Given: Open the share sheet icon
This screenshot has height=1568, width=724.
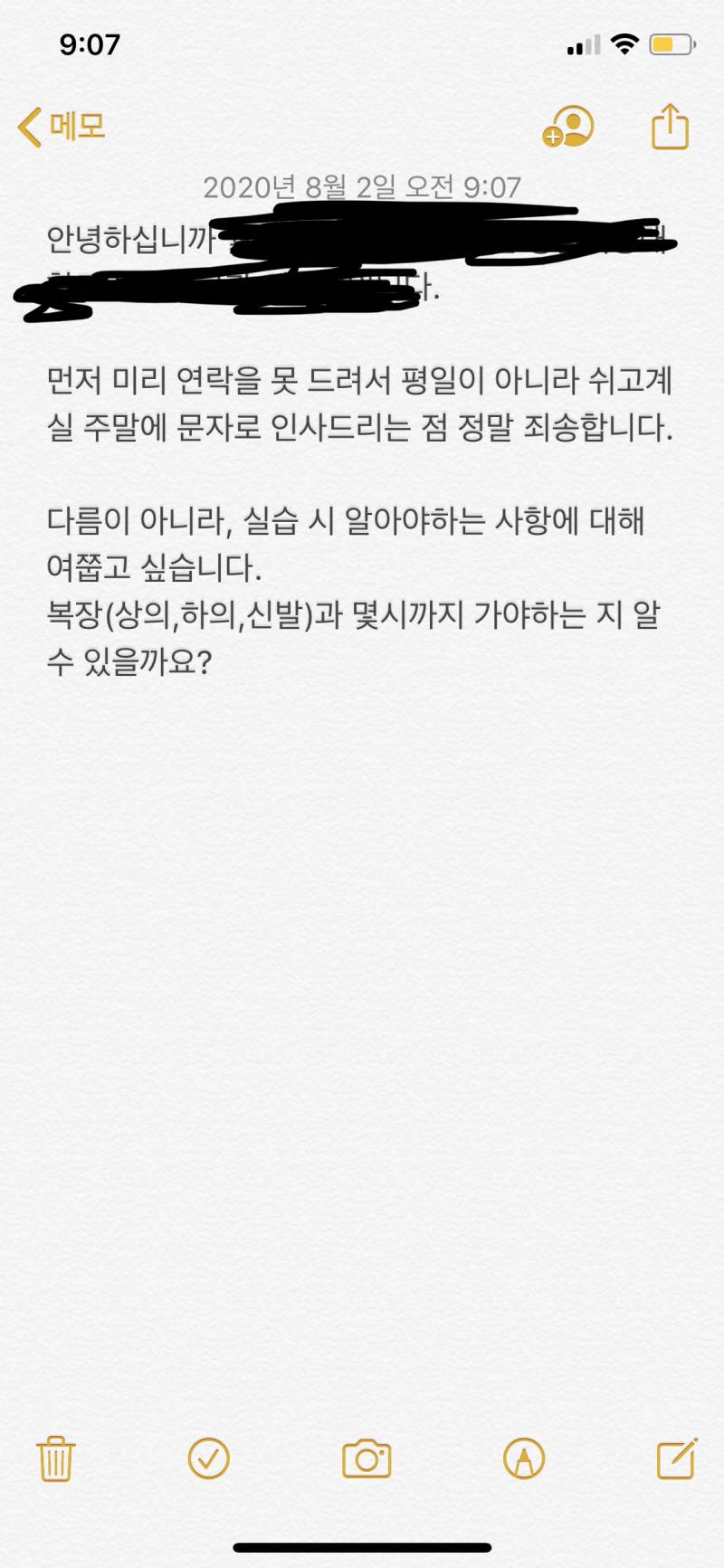Looking at the screenshot, I should tap(670, 127).
